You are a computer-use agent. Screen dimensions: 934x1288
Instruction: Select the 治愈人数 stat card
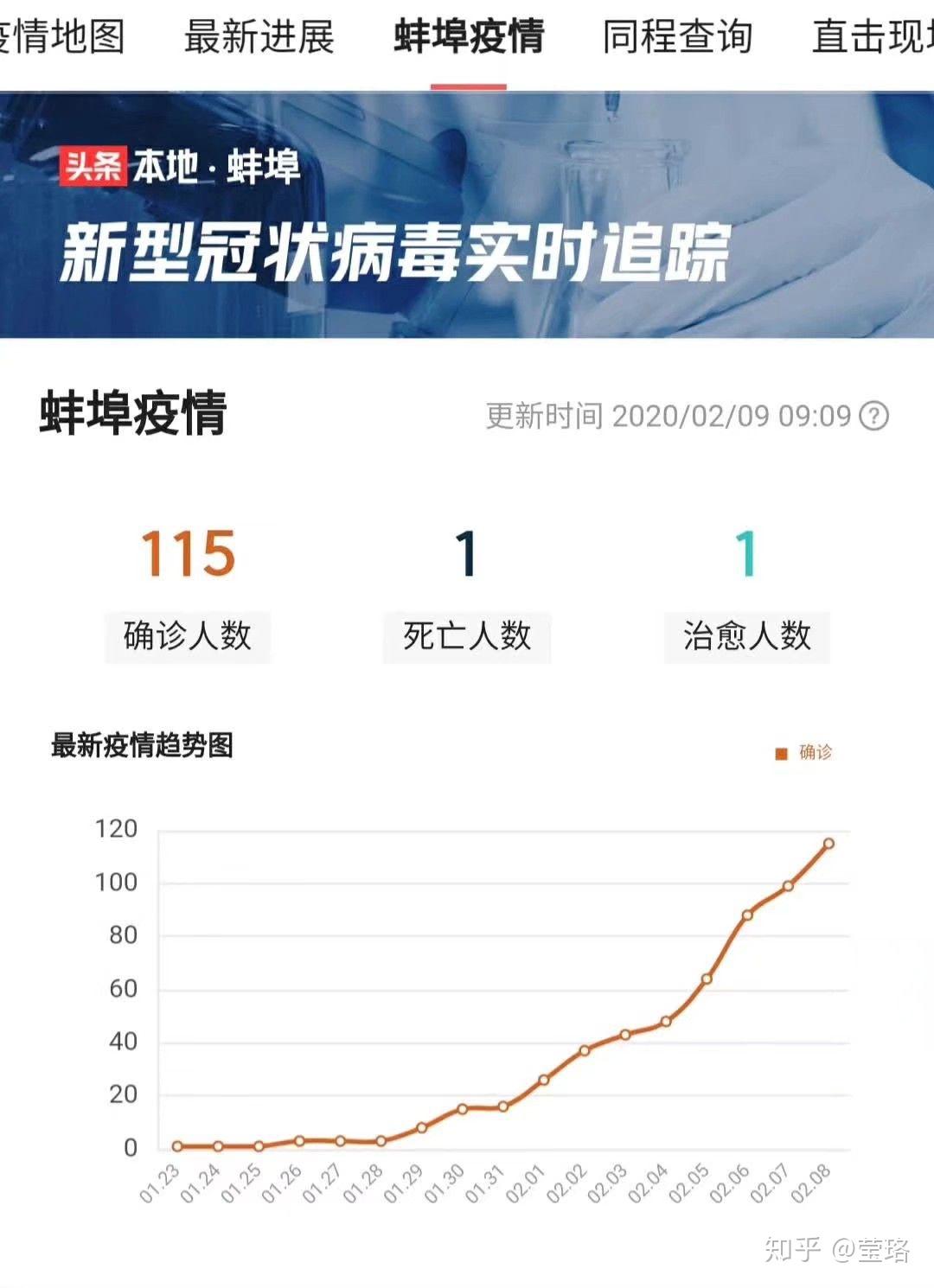745,637
